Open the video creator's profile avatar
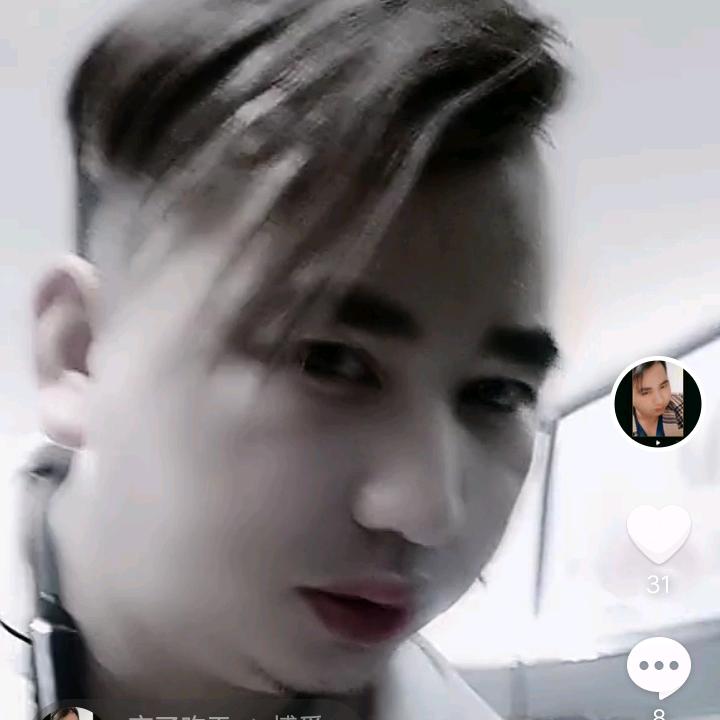The height and width of the screenshot is (720, 720). (x=657, y=402)
